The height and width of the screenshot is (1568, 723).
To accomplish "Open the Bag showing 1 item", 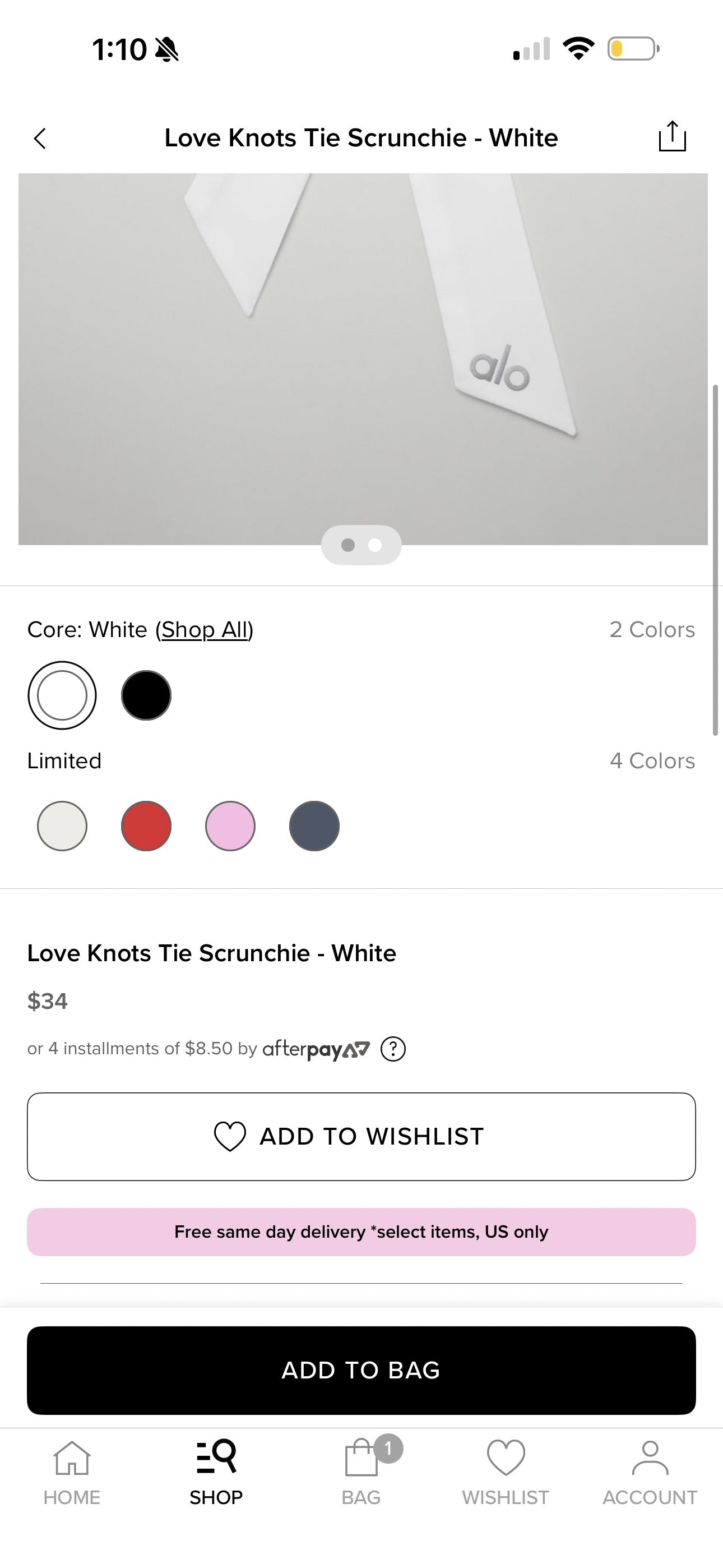I will (x=361, y=1461).
